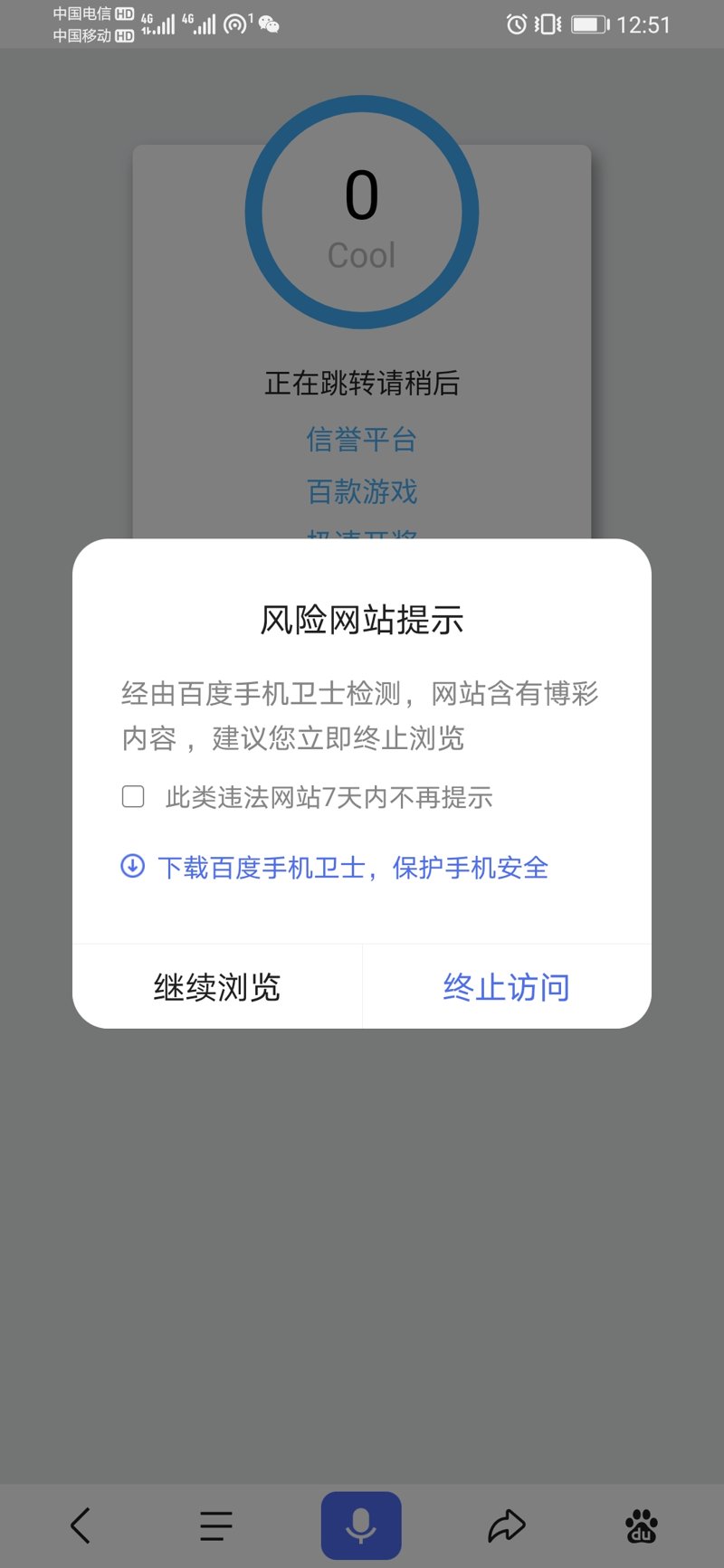This screenshot has height=1568, width=724.
Task: Start voice search with the microphone button
Action: point(361,1525)
